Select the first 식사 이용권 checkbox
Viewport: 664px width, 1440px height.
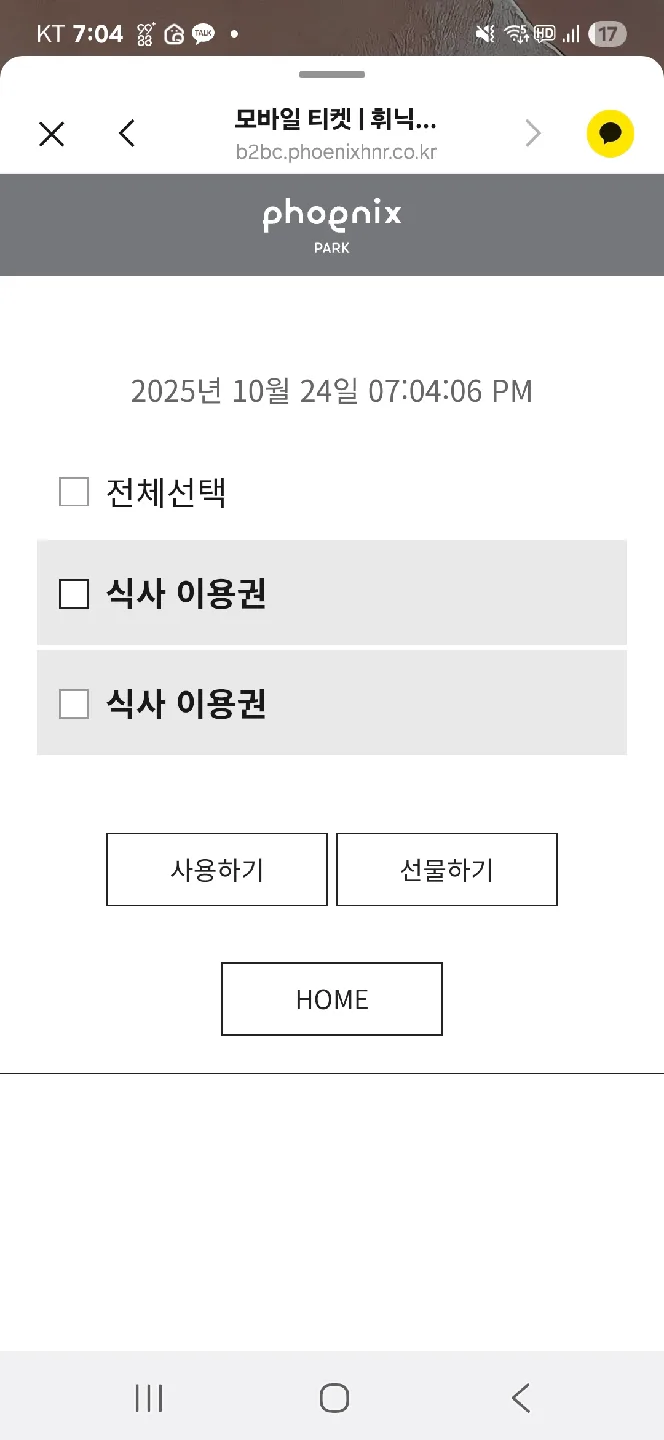tap(74, 594)
